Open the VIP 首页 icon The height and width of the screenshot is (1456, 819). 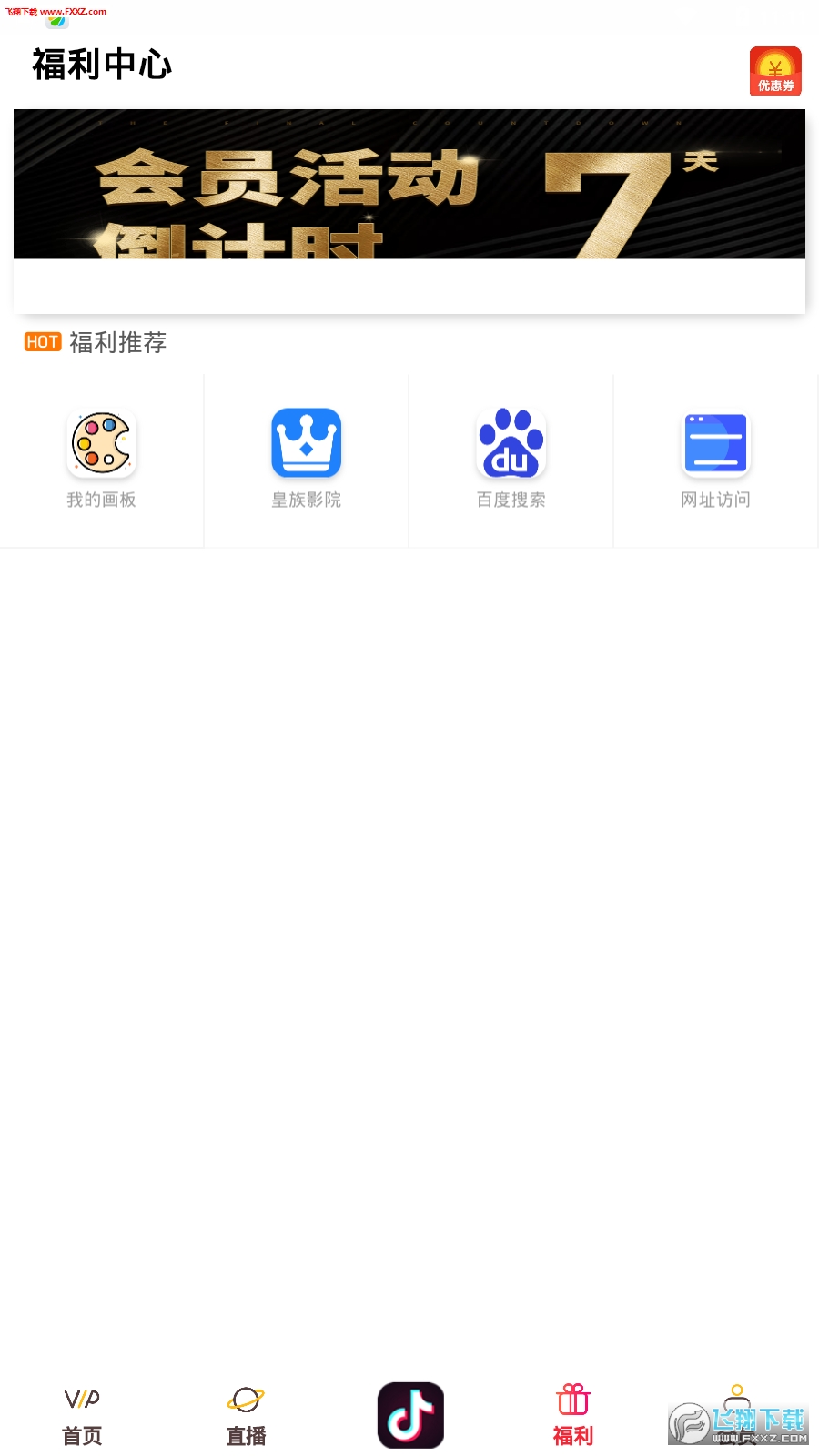81,1400
